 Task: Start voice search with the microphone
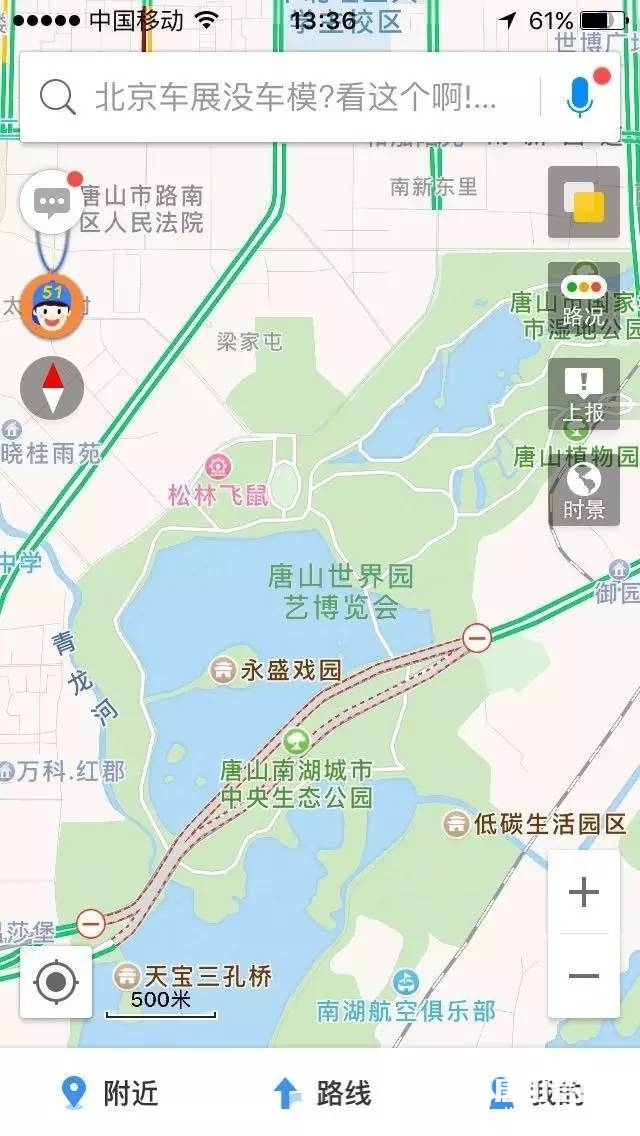(x=580, y=97)
